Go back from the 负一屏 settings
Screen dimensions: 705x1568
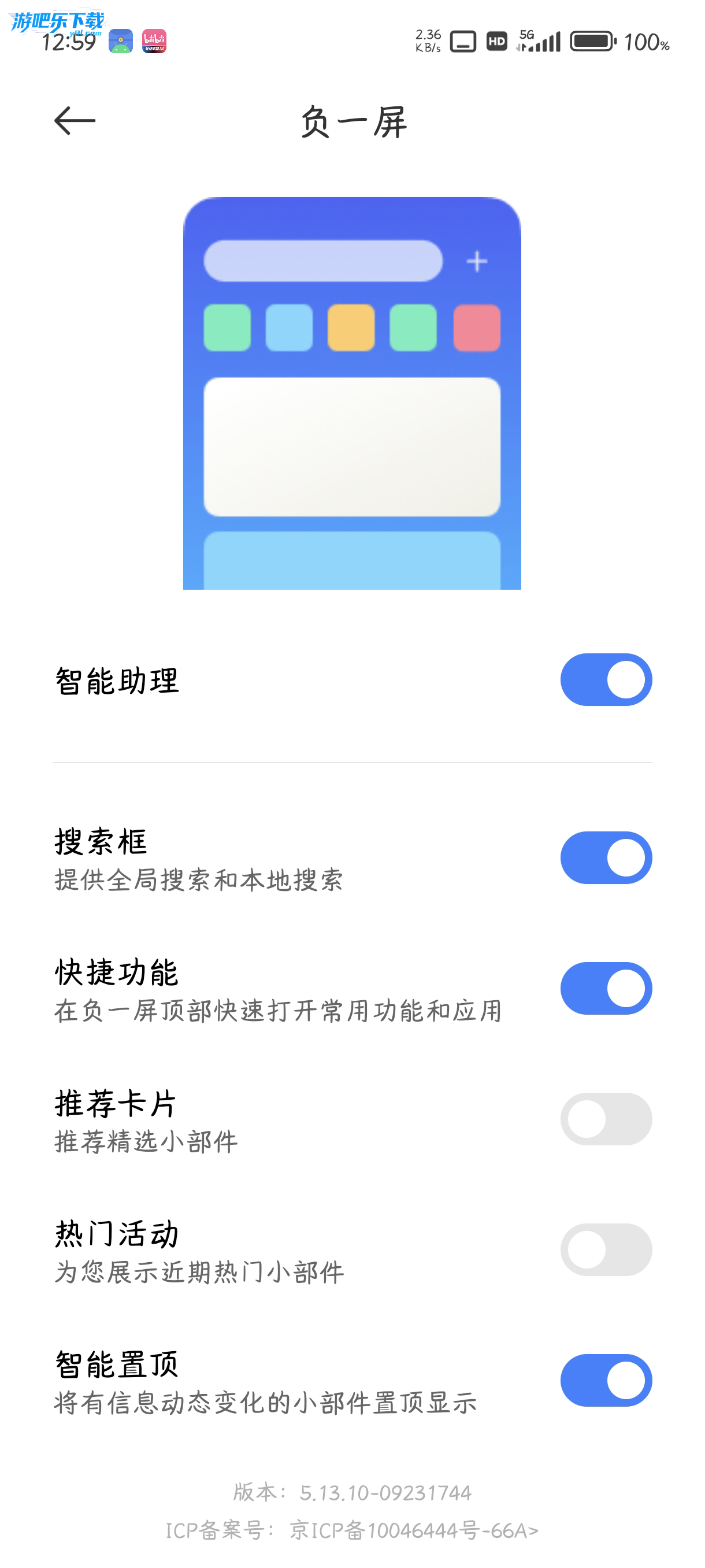coord(75,120)
